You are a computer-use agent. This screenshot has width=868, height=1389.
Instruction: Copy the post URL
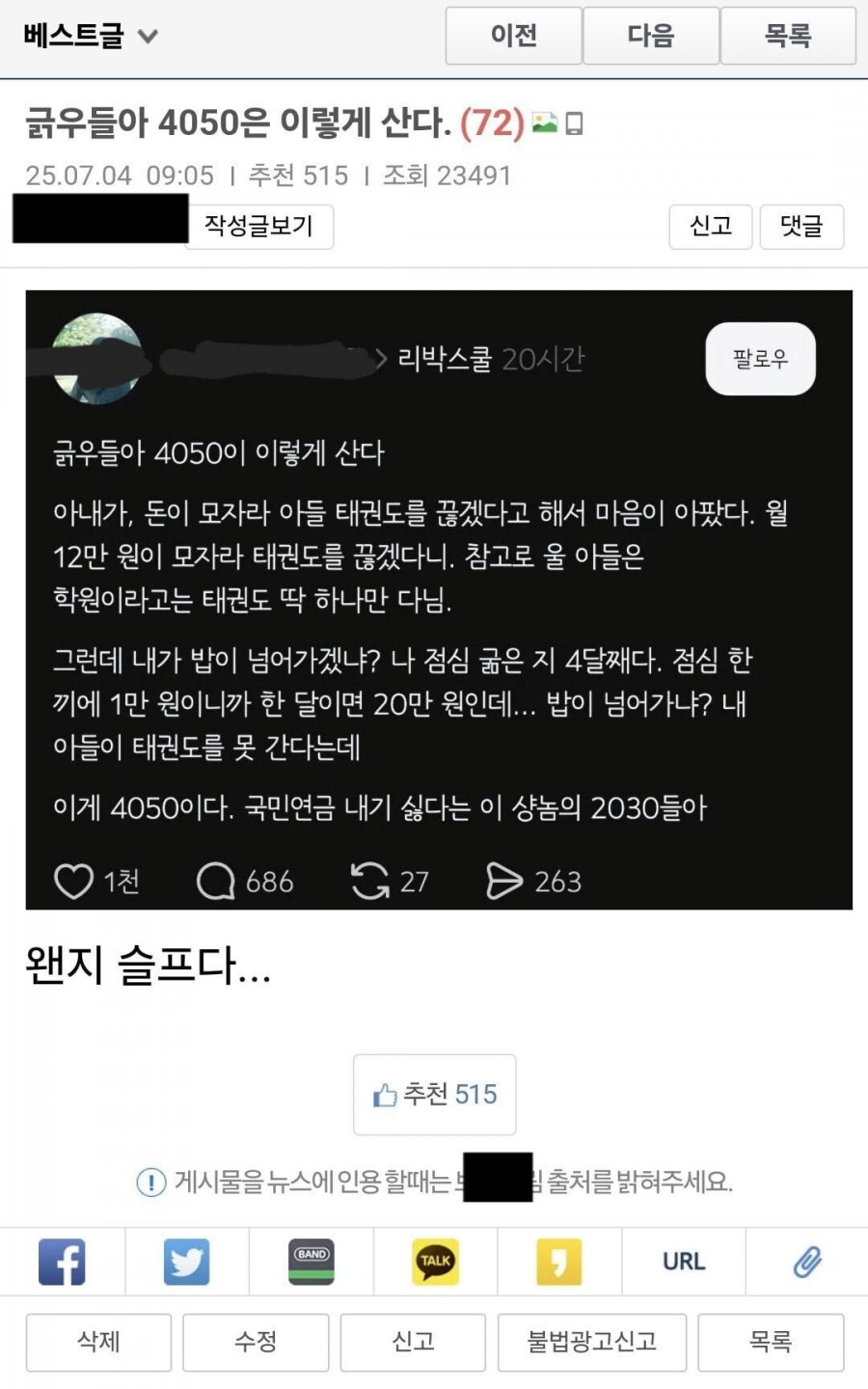[x=684, y=1262]
